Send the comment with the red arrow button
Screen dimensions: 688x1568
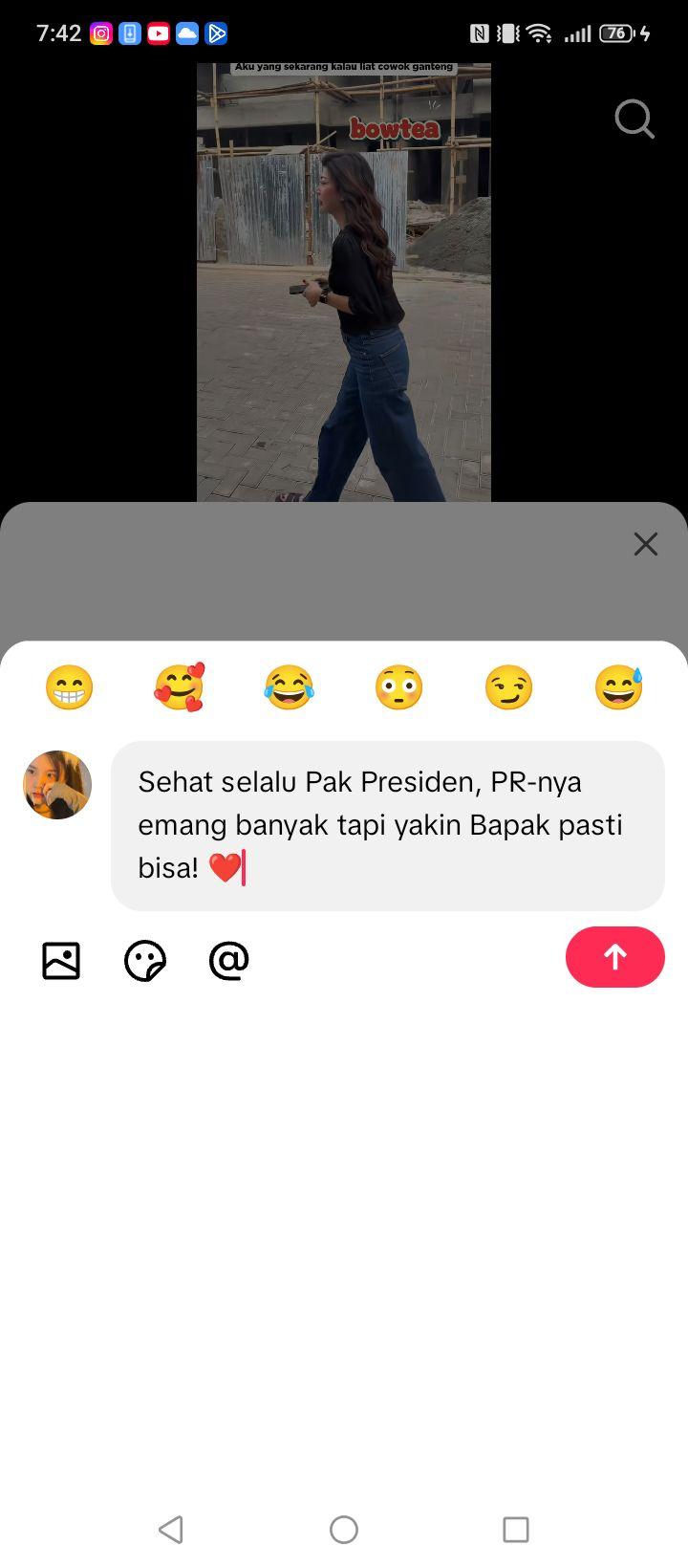pos(615,957)
